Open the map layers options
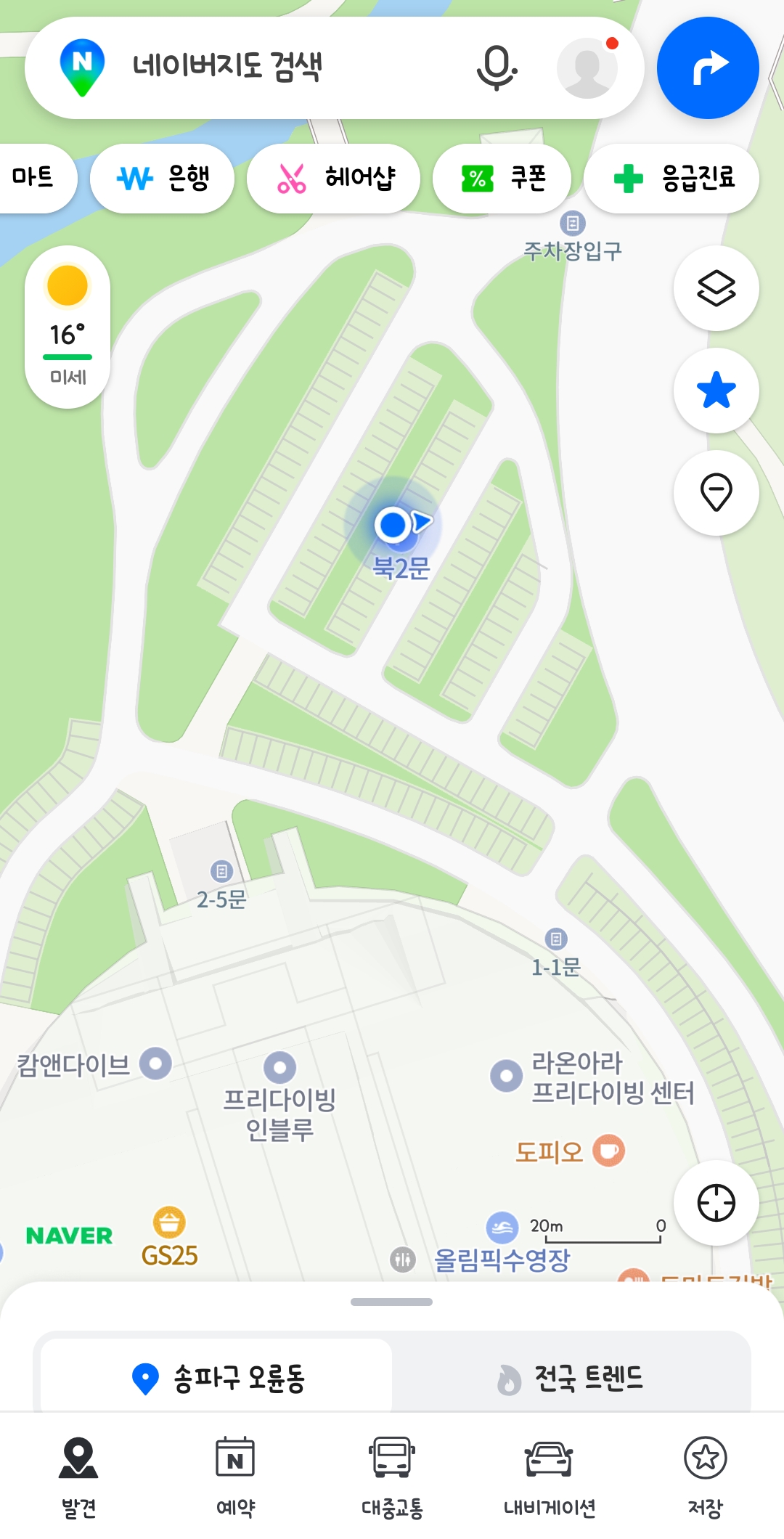 pos(716,288)
